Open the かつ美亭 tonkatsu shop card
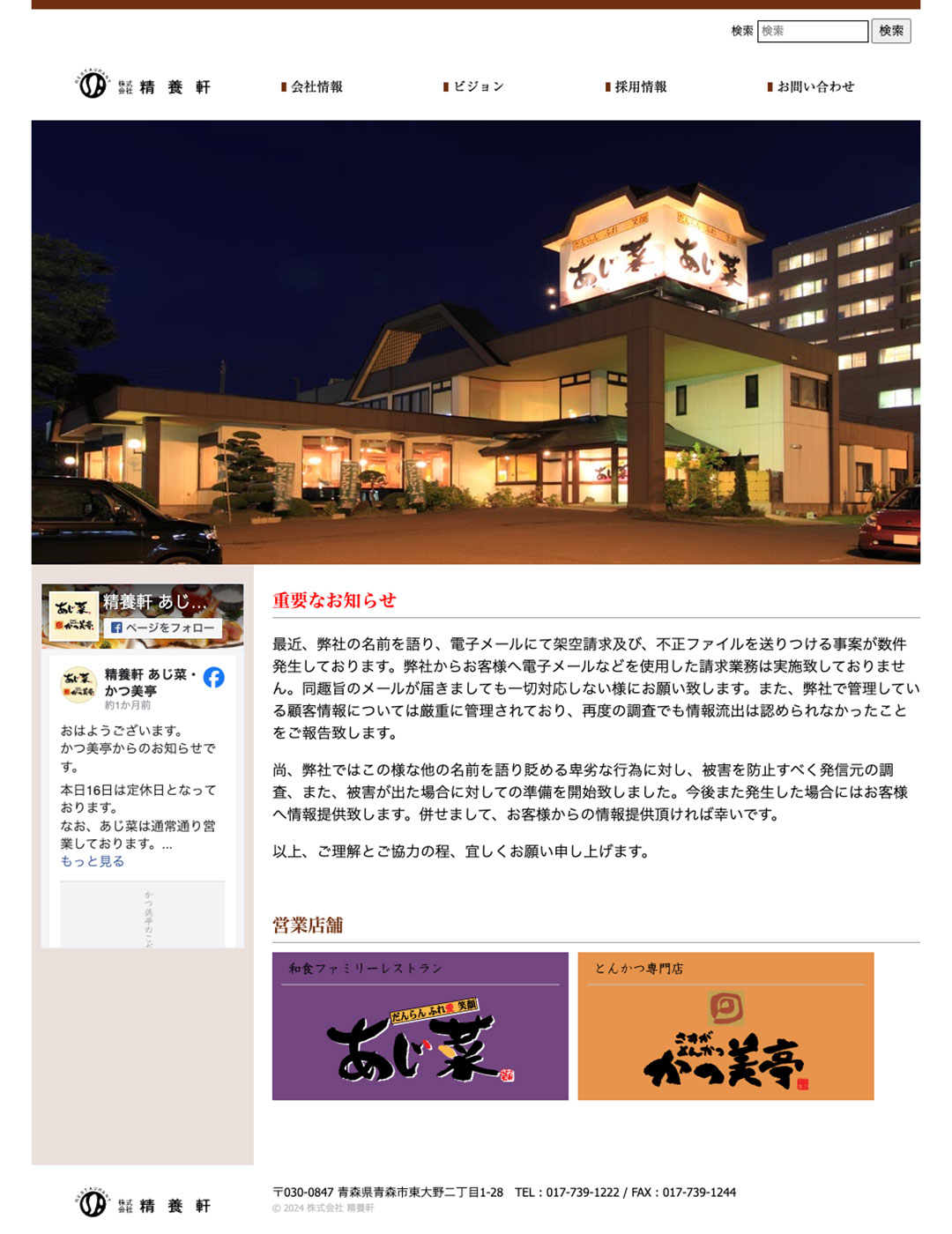952x1234 pixels. [x=725, y=1026]
